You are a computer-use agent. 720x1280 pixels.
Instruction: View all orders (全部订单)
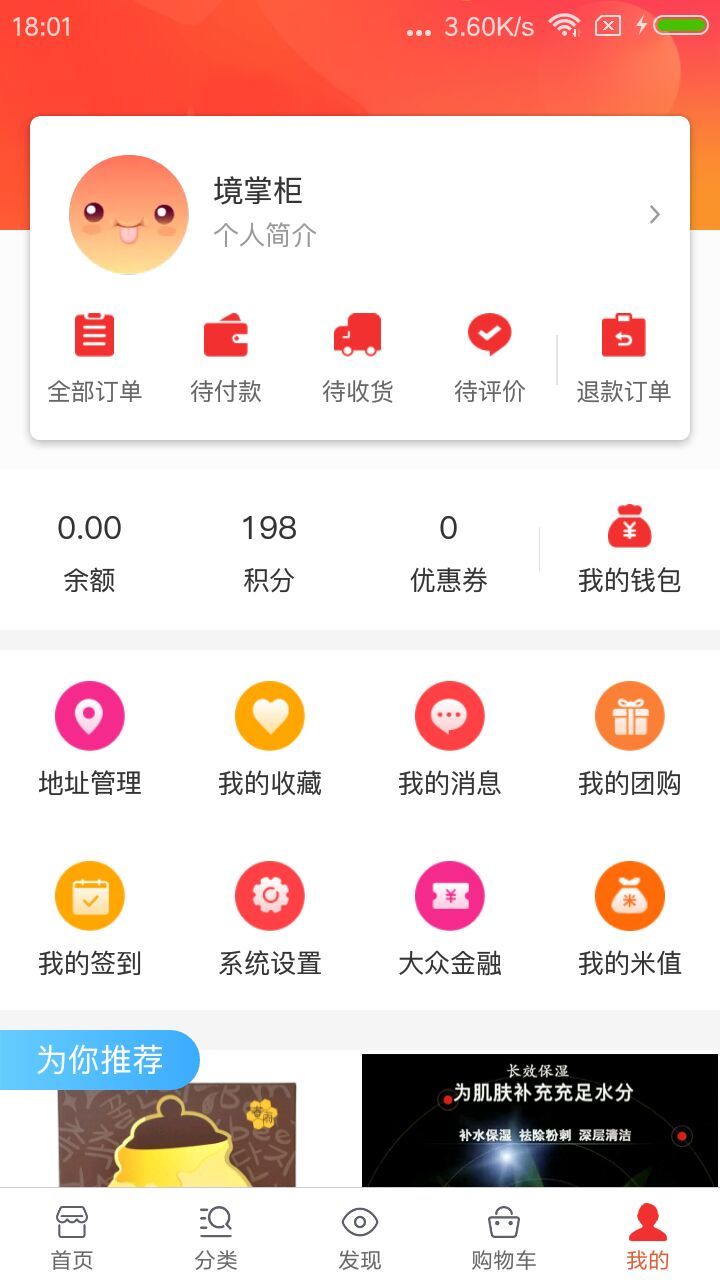pyautogui.click(x=95, y=357)
